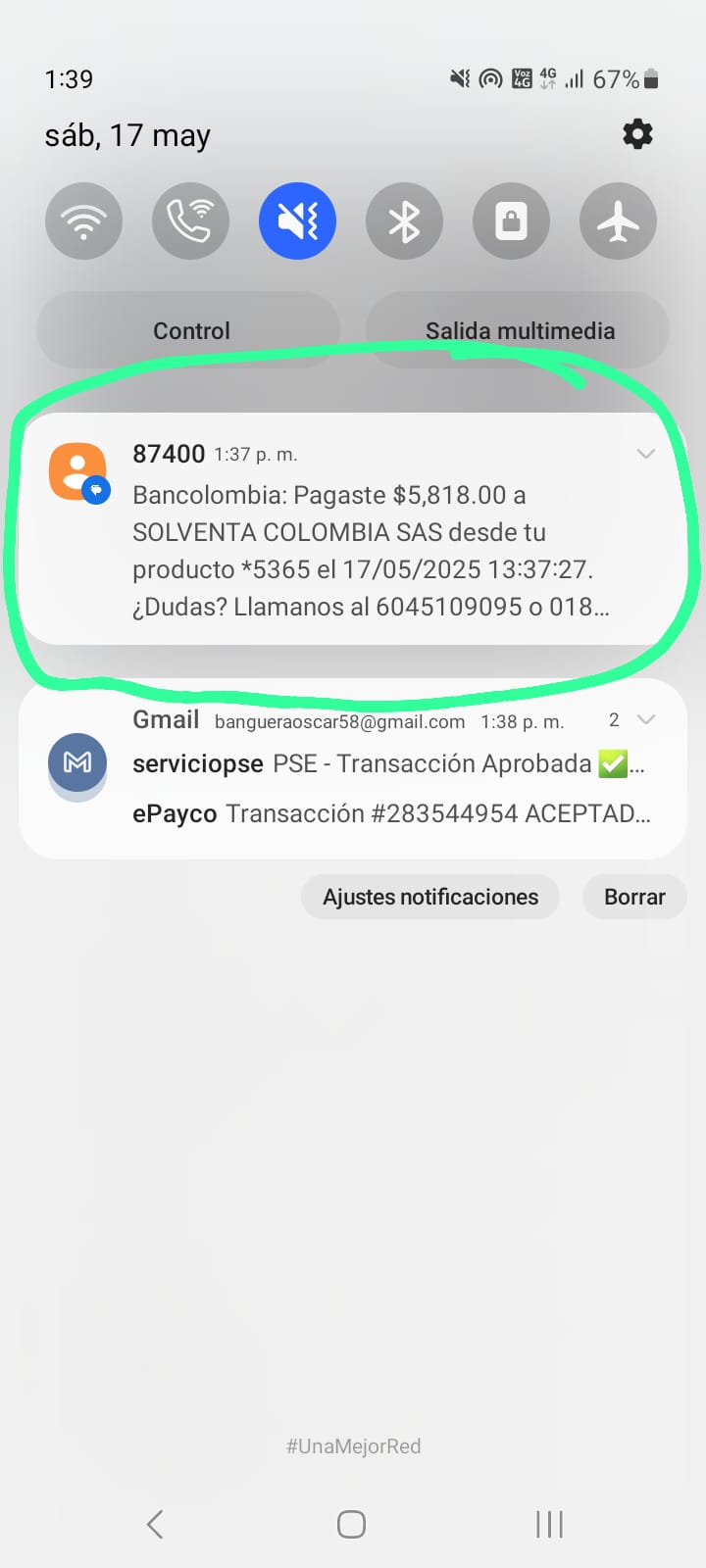The width and height of the screenshot is (706, 1568).
Task: Open the Control devices panel
Action: (x=189, y=330)
